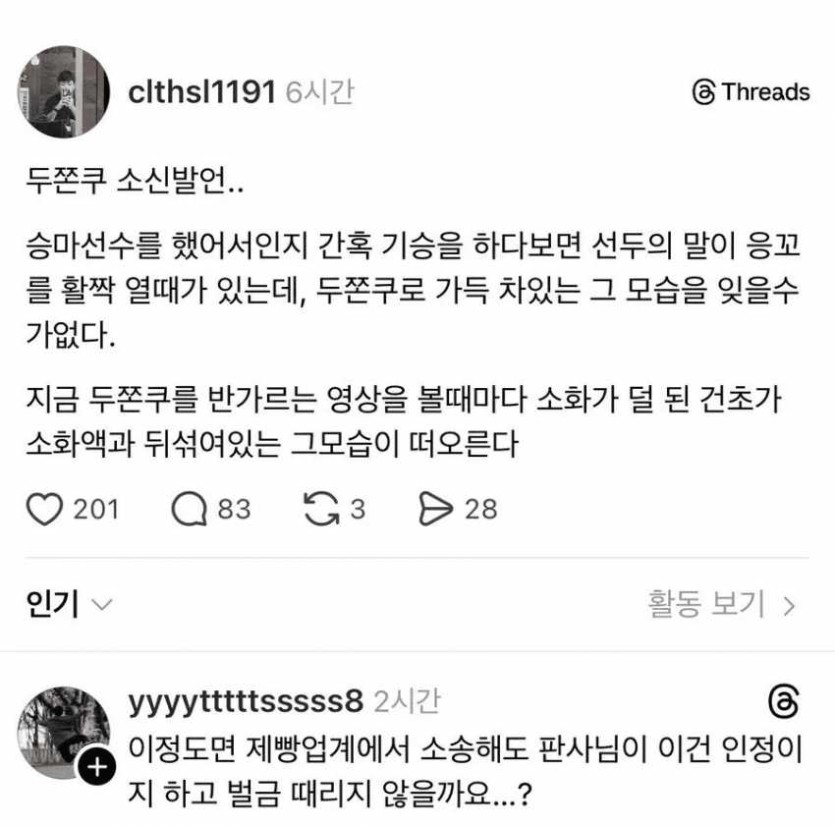Repost the clthsl1191 thread
Screen dimensions: 835x827
point(320,509)
